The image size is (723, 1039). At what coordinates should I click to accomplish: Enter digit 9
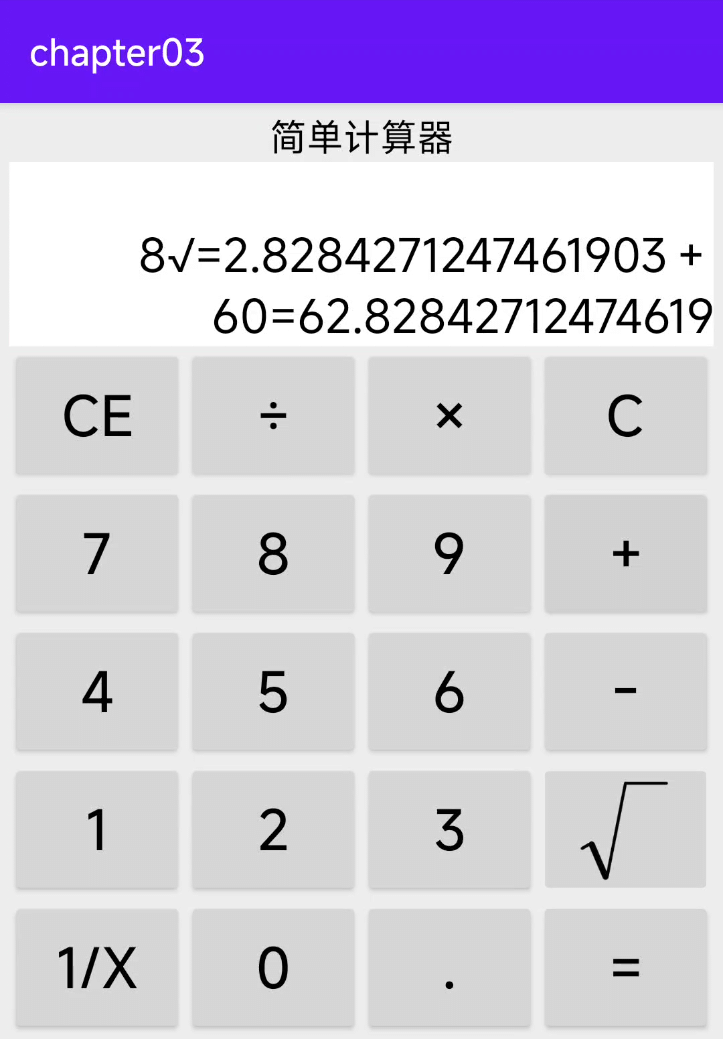point(449,553)
